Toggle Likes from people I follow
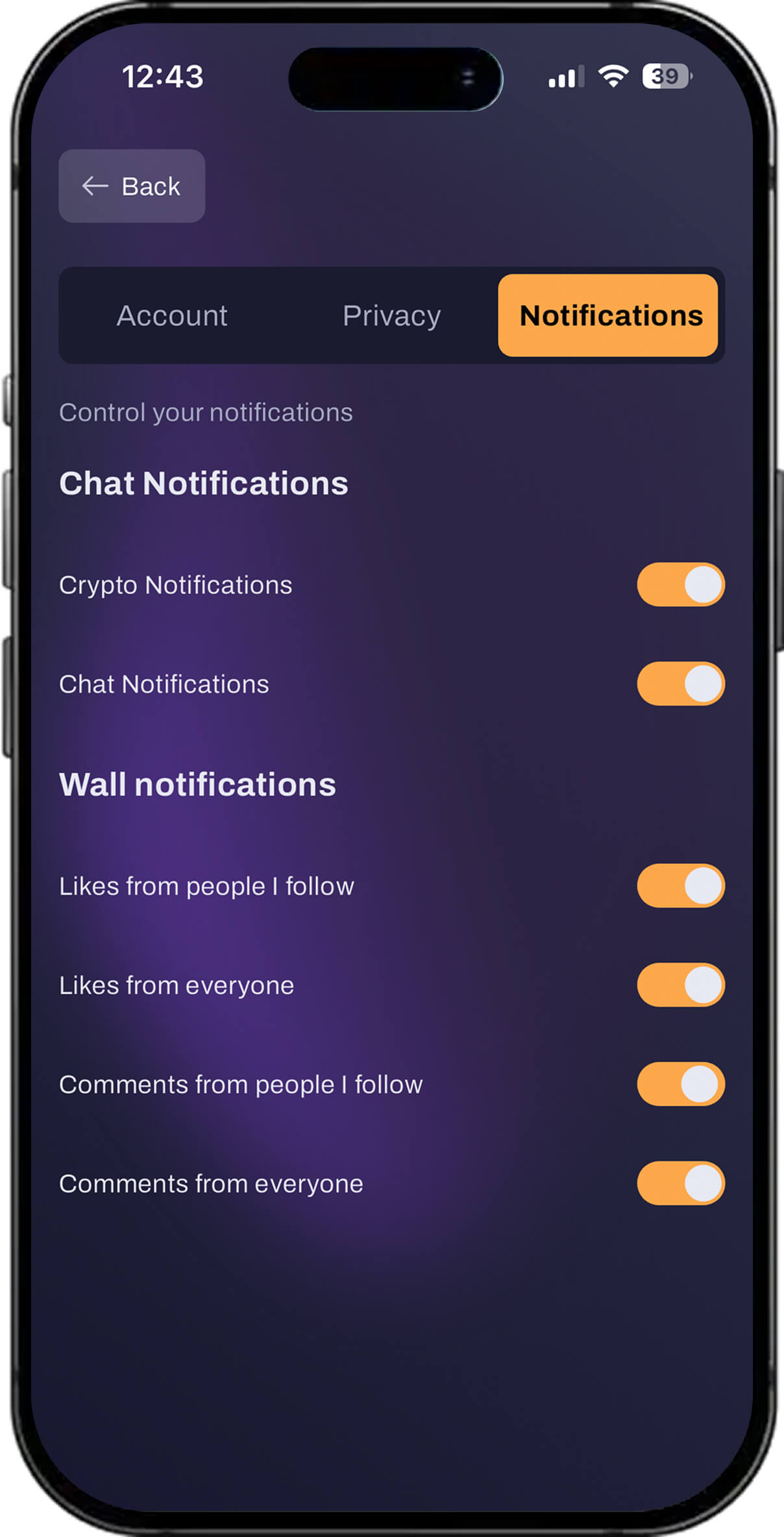Viewport: 784px width, 1537px height. [x=680, y=886]
